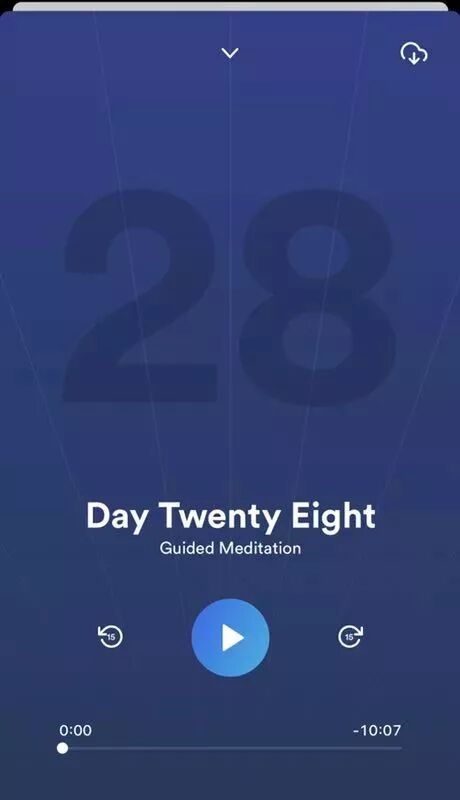Rewind 15 seconds
Viewport: 460px width, 800px height.
pos(110,636)
